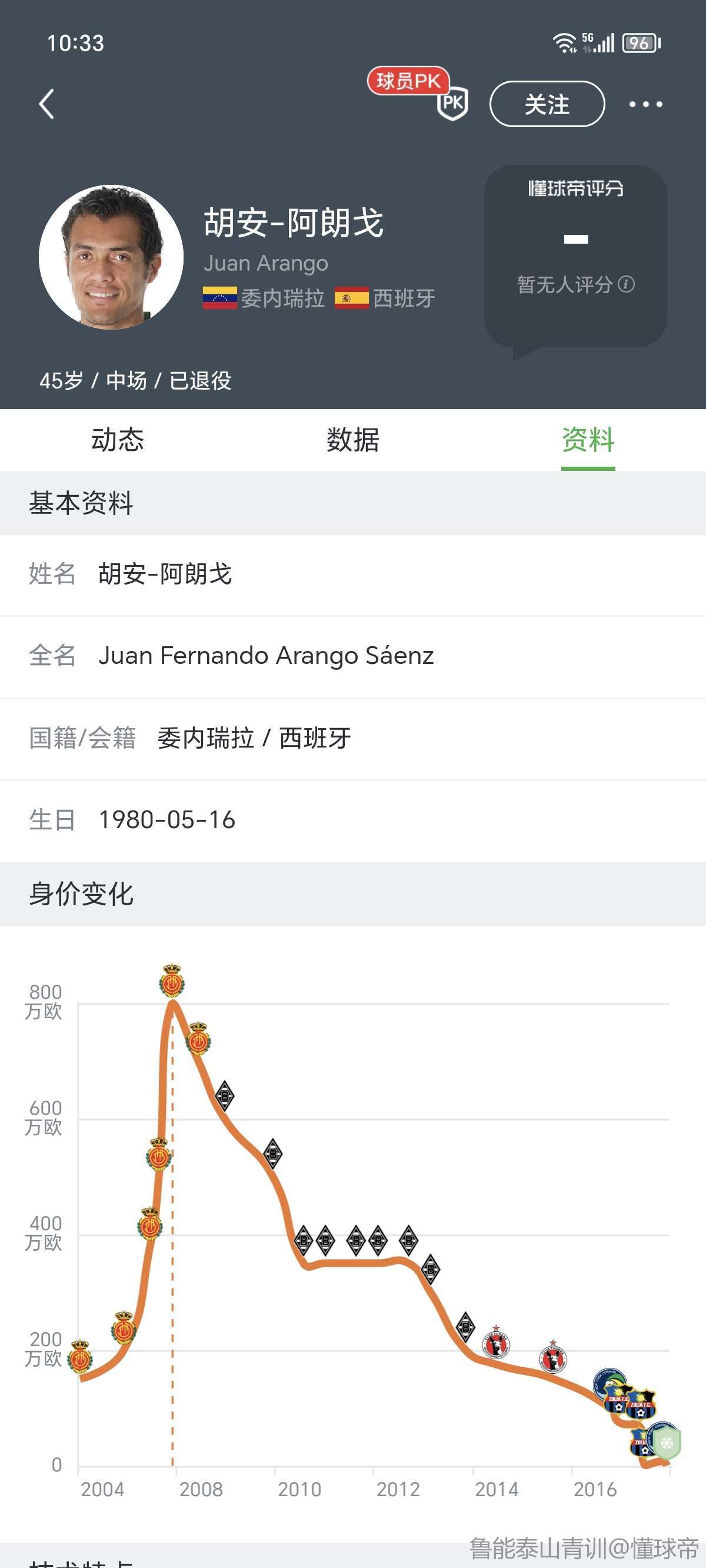View Juan Arango's profile photo

pos(111,257)
